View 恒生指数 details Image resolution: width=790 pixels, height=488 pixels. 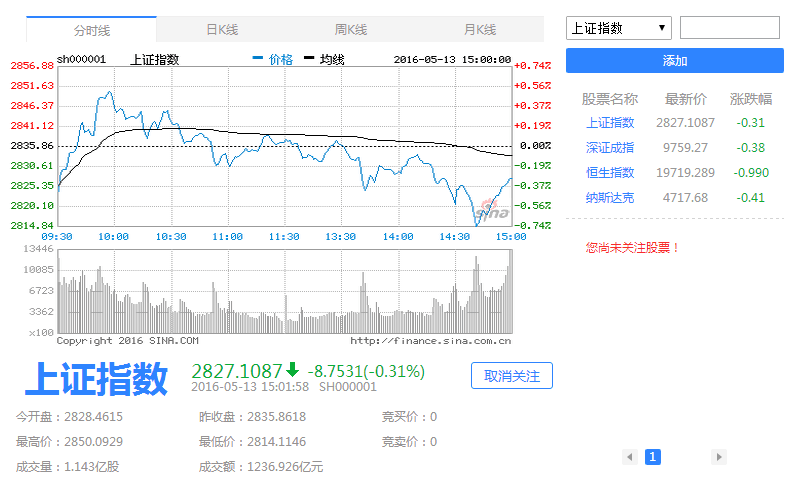pos(610,173)
